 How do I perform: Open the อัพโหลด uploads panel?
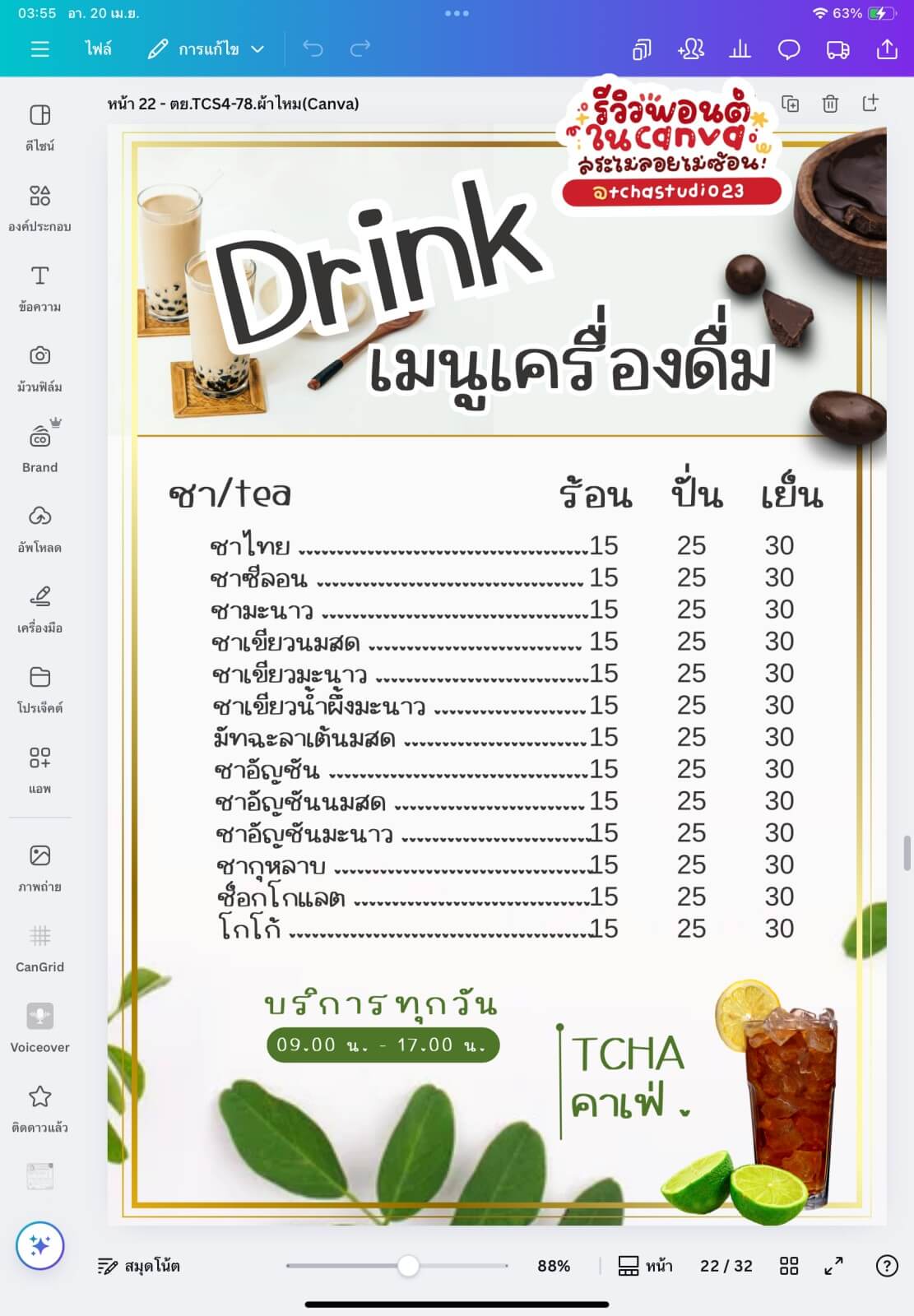pos(39,528)
